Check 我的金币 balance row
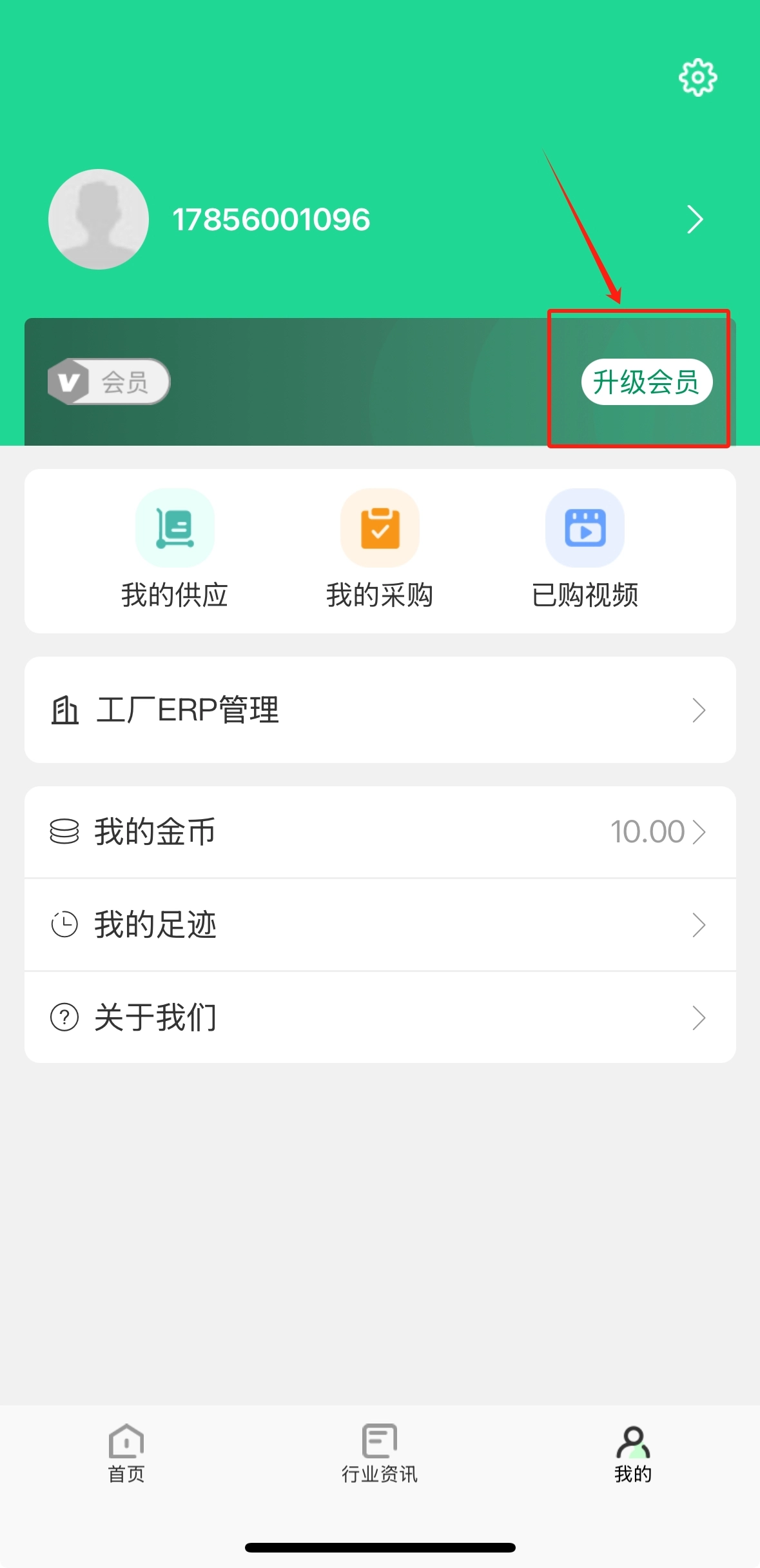 380,832
